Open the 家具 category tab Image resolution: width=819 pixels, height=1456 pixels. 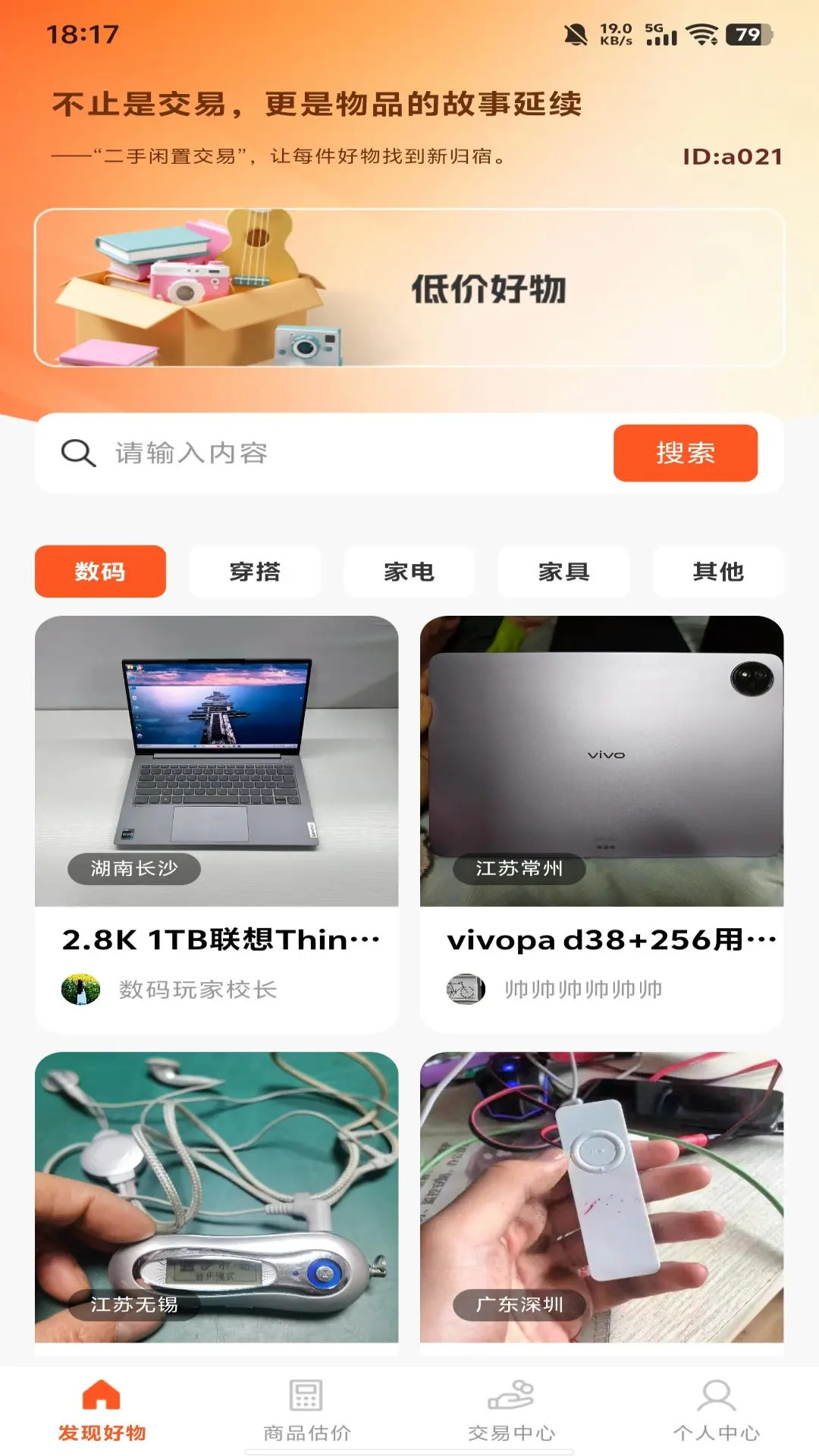pos(563,573)
